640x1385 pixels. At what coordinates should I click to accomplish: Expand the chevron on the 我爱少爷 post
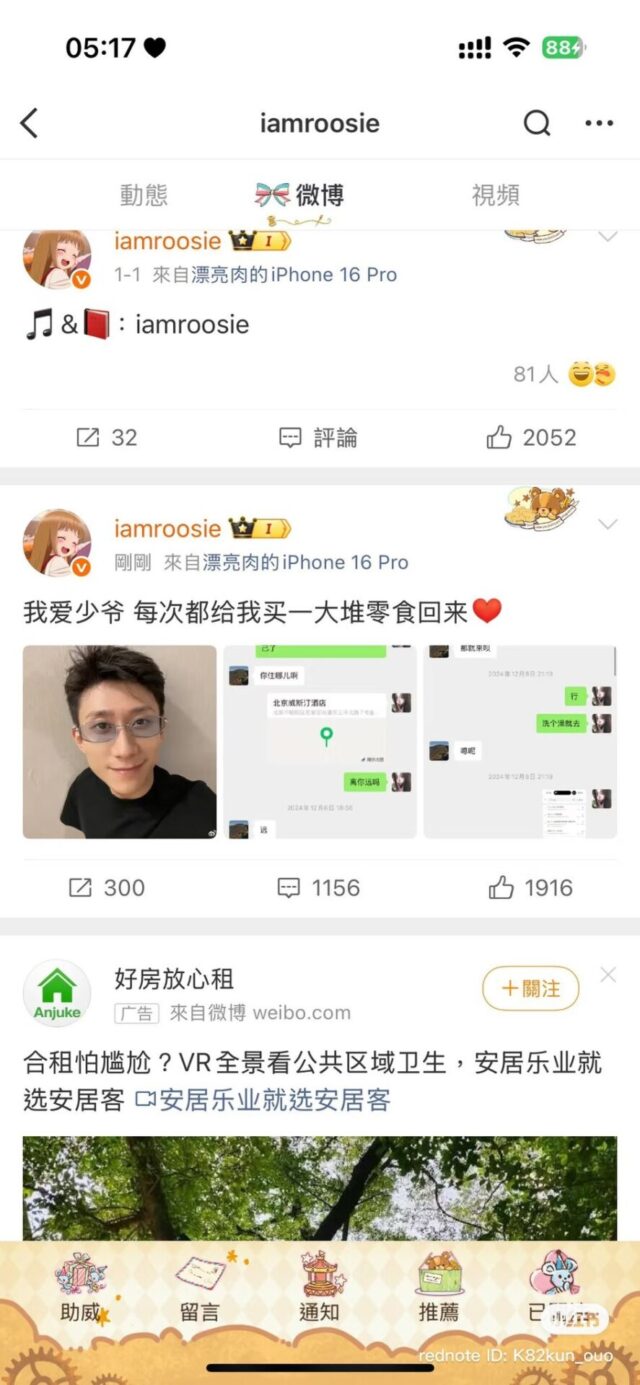pyautogui.click(x=607, y=525)
